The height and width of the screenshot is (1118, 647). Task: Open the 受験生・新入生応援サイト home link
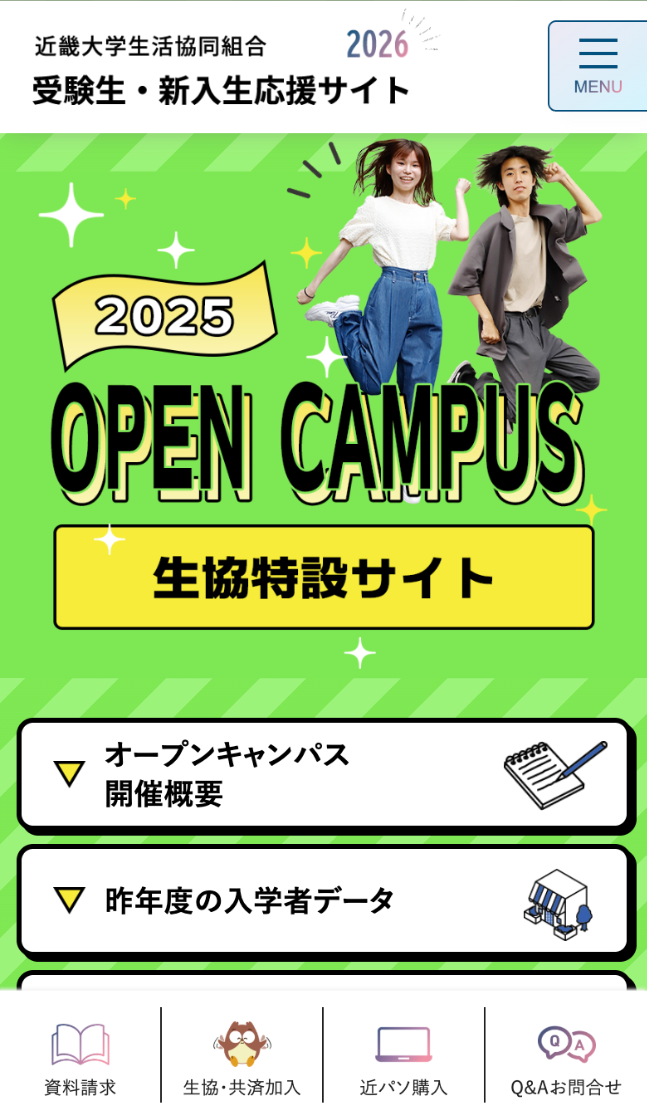click(222, 70)
